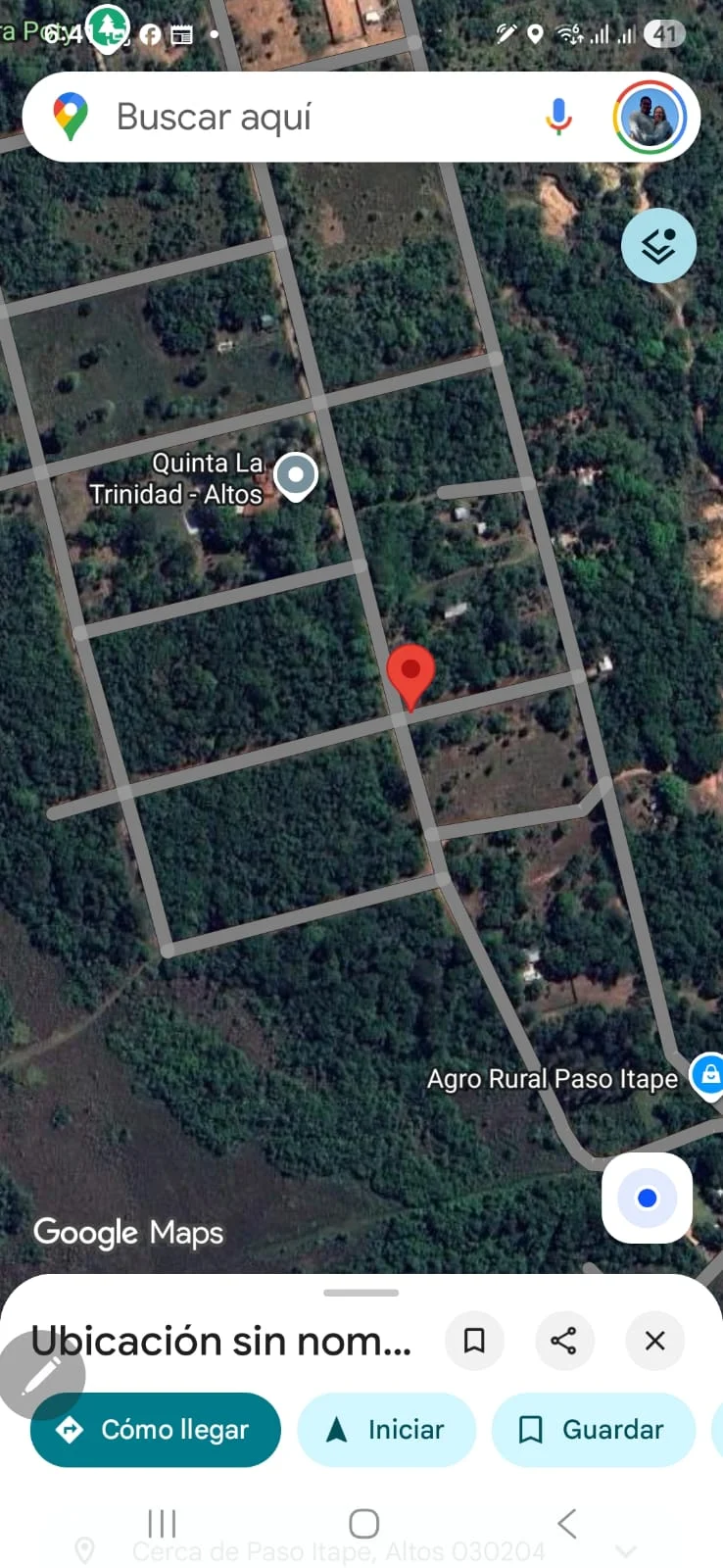Open the Agro Rural Paso Itape place

click(x=707, y=1076)
